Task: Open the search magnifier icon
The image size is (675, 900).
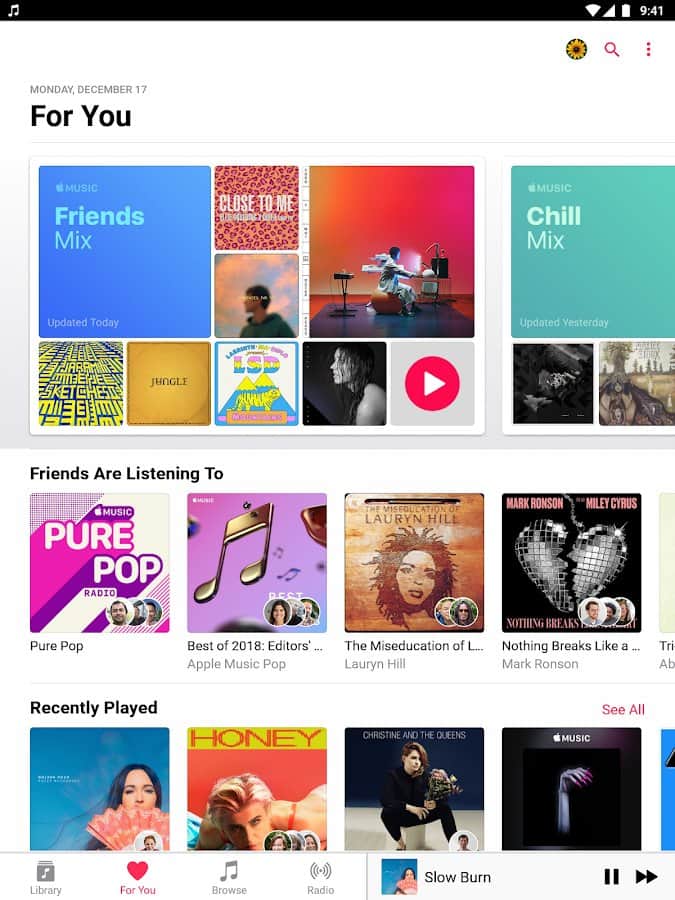Action: (612, 49)
